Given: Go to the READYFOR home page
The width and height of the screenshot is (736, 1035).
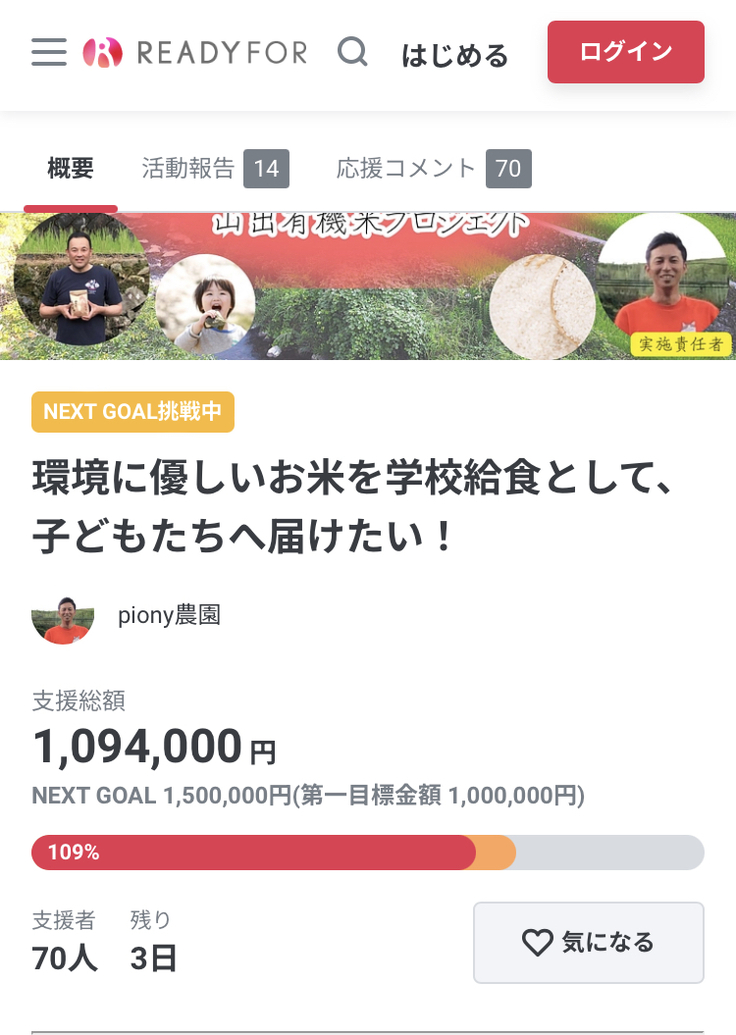Looking at the screenshot, I should [x=195, y=52].
